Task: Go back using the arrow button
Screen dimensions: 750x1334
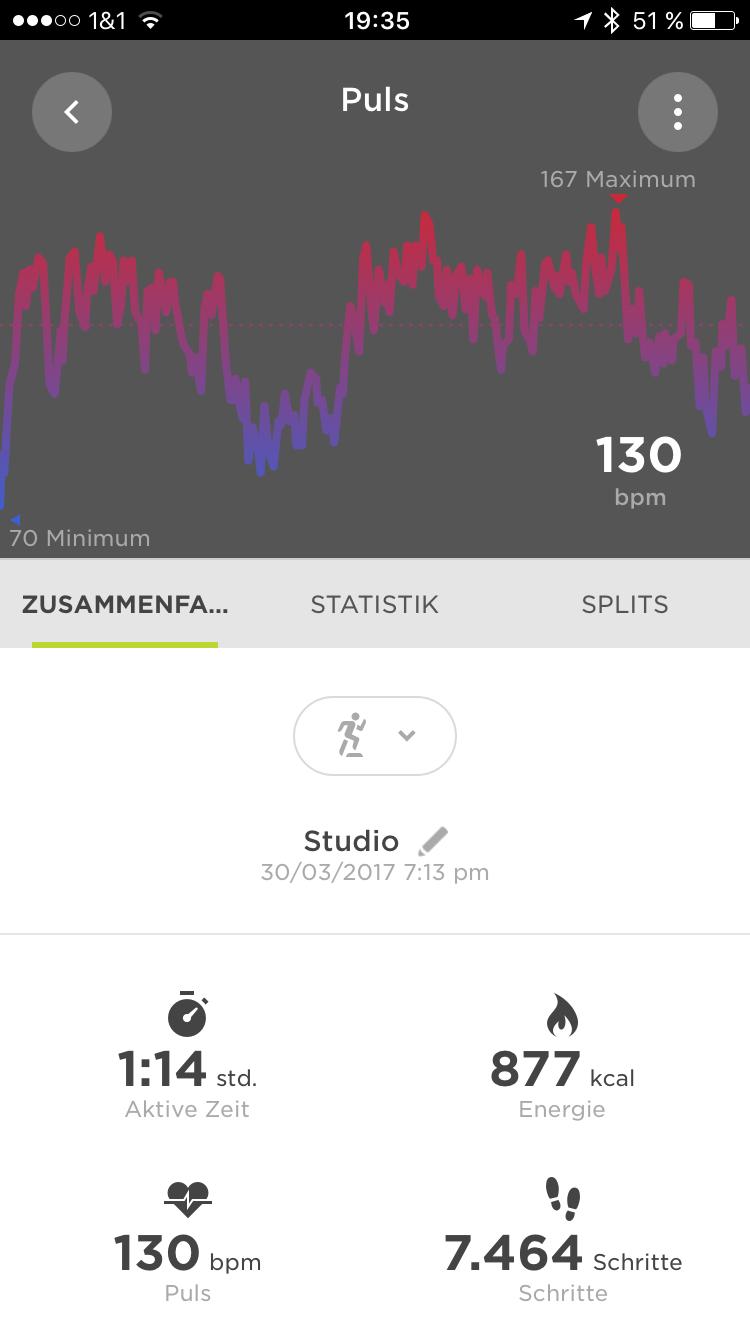Action: [72, 112]
